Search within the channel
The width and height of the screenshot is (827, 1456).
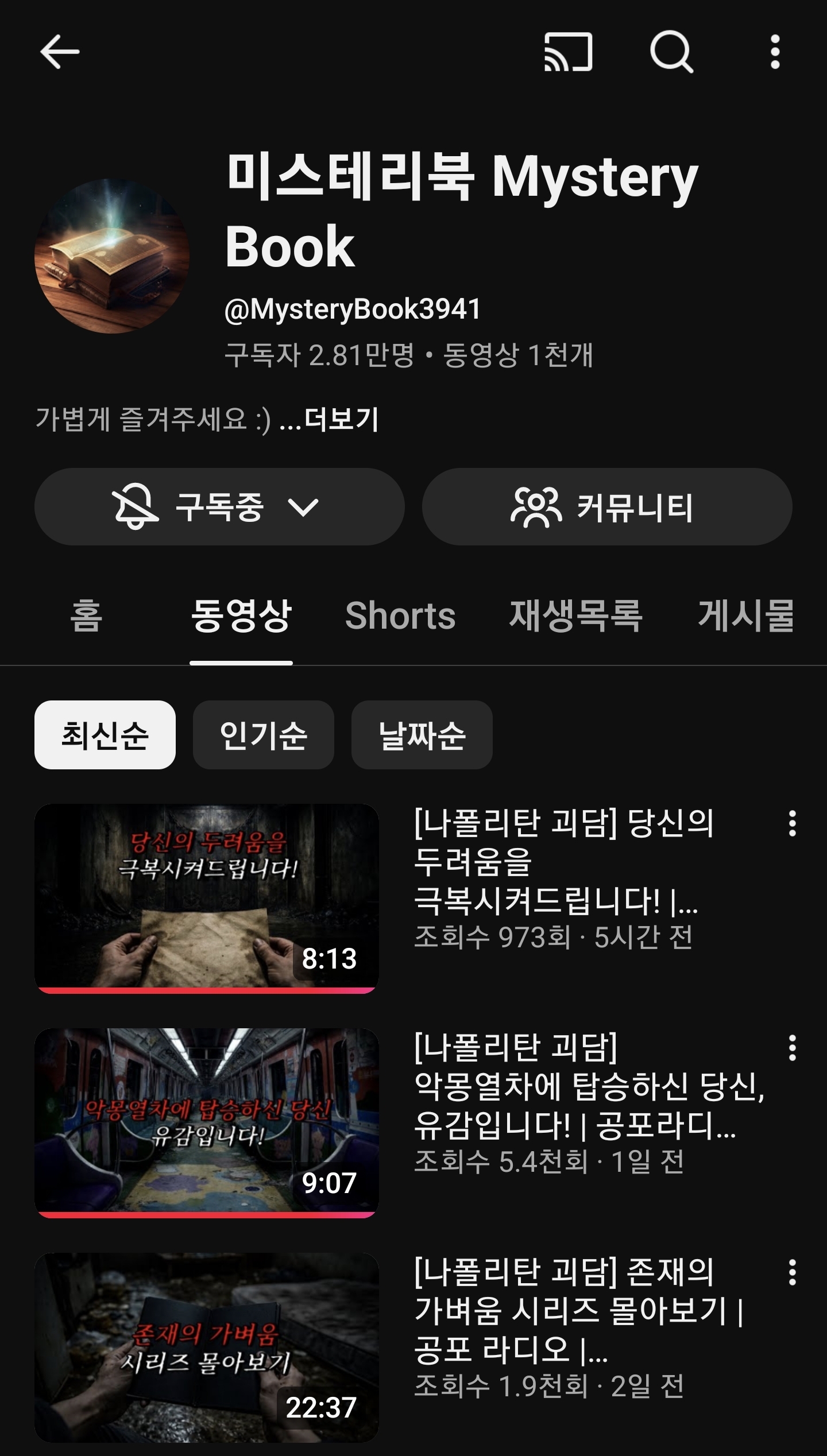pos(671,52)
